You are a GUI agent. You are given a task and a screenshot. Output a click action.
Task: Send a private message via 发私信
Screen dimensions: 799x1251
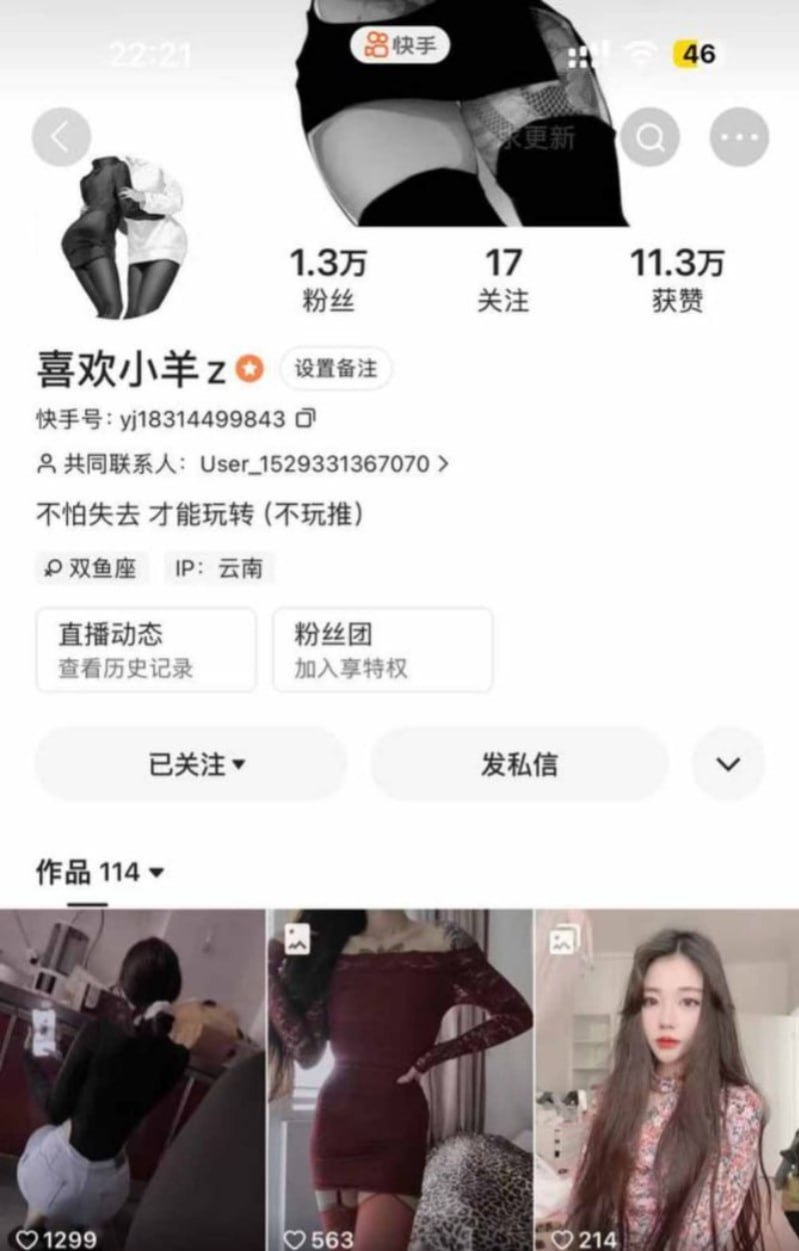519,765
